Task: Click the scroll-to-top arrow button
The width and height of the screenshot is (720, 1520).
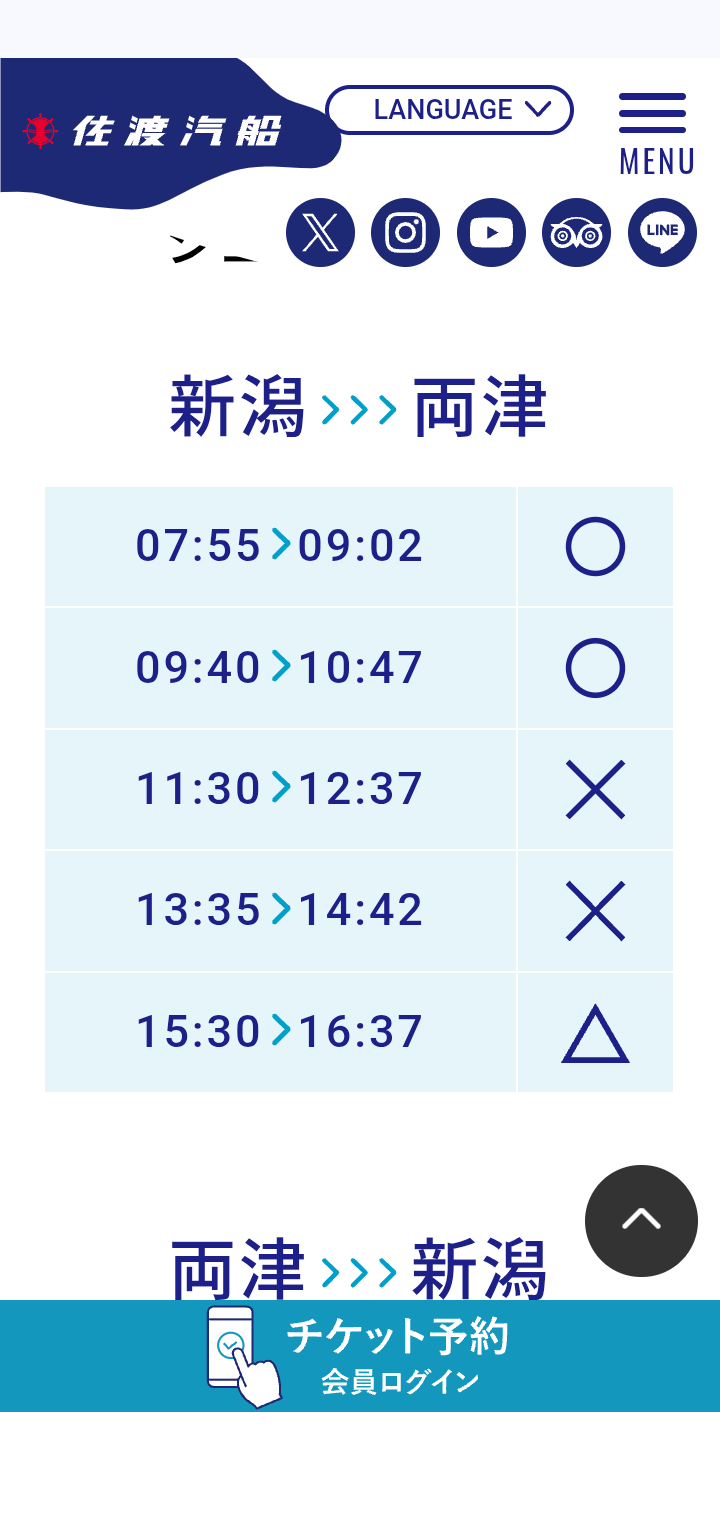Action: pyautogui.click(x=641, y=1221)
